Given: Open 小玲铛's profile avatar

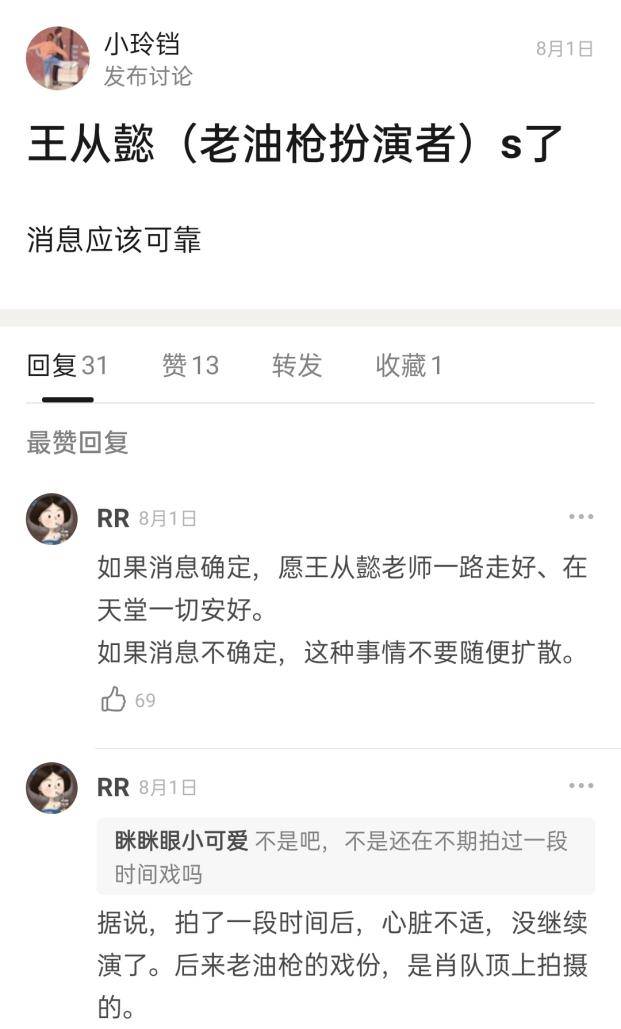Looking at the screenshot, I should pos(57,59).
